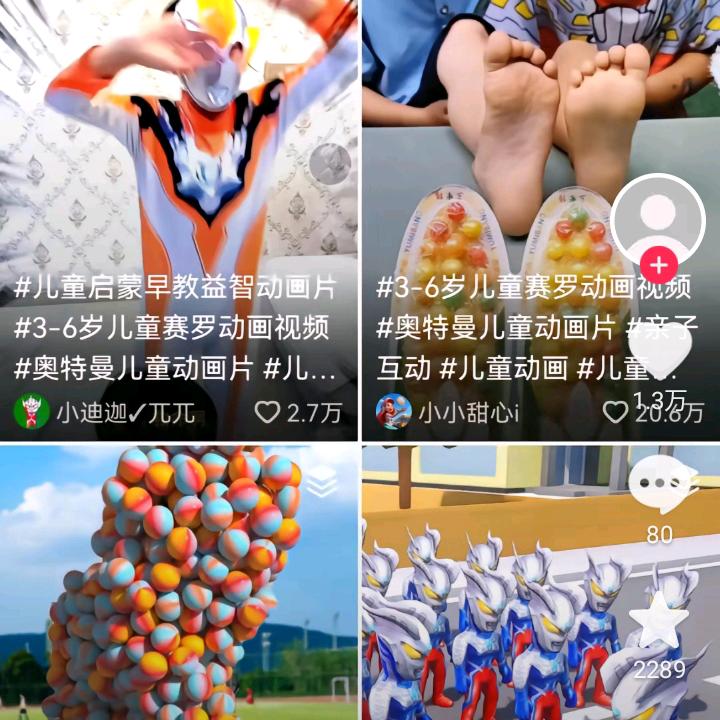Open the colorful balloon balls video
This screenshot has width=720, height=720.
[x=179, y=583]
